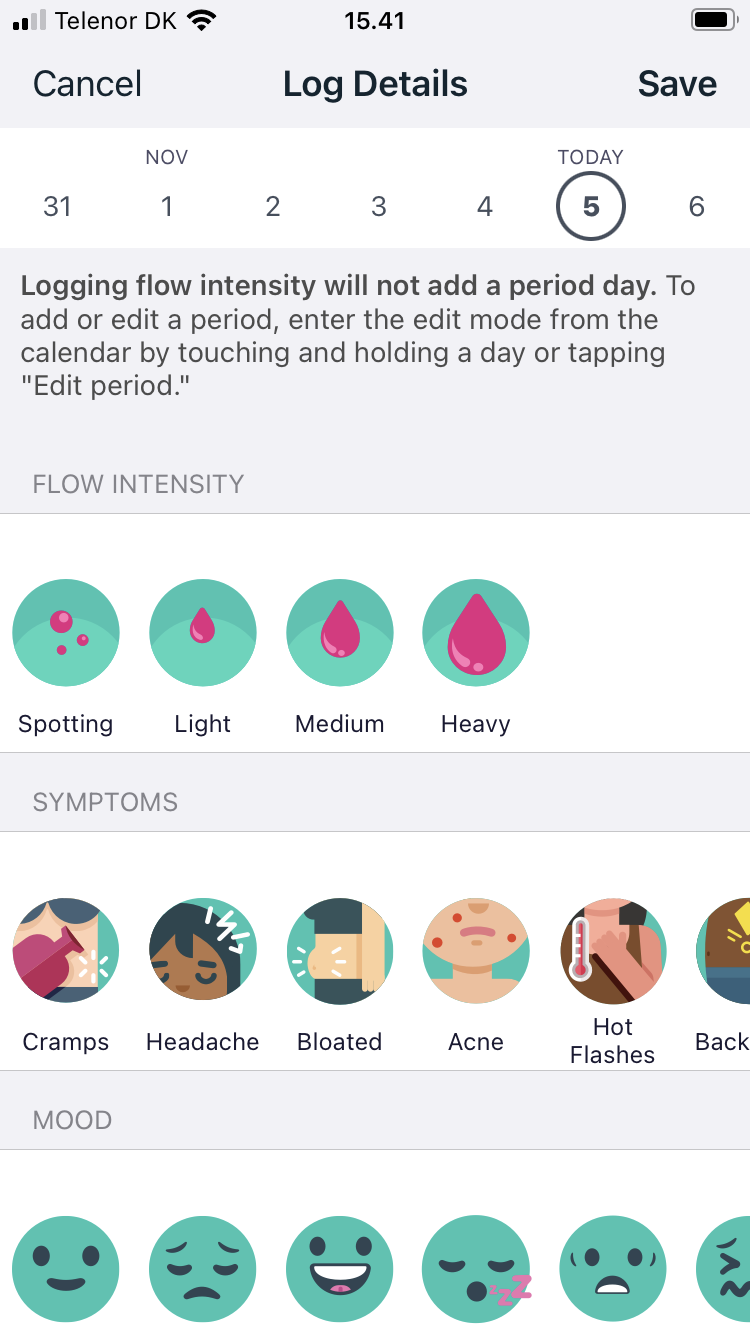Log Hot Flashes symptom
This screenshot has height=1334, width=750.
click(613, 951)
